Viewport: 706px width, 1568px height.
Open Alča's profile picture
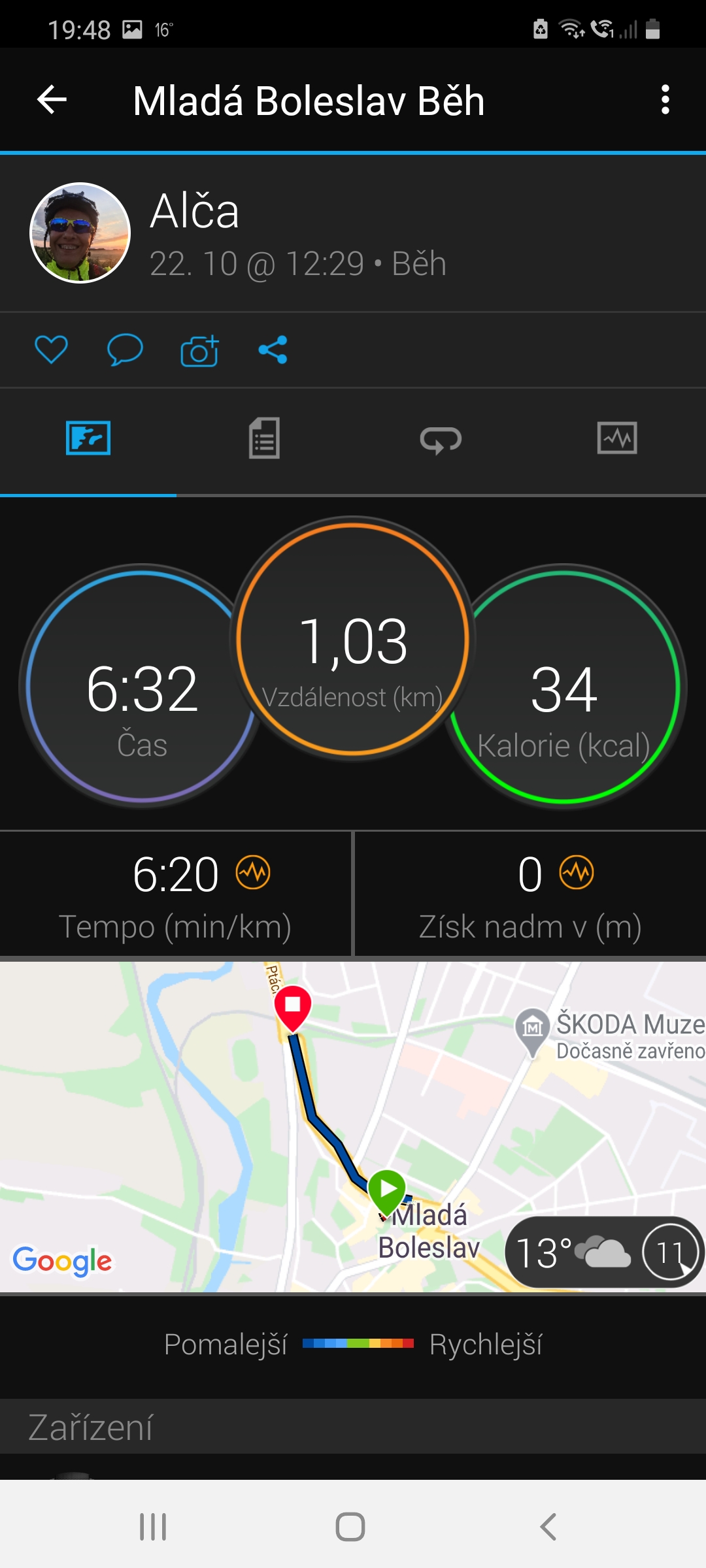click(x=80, y=233)
